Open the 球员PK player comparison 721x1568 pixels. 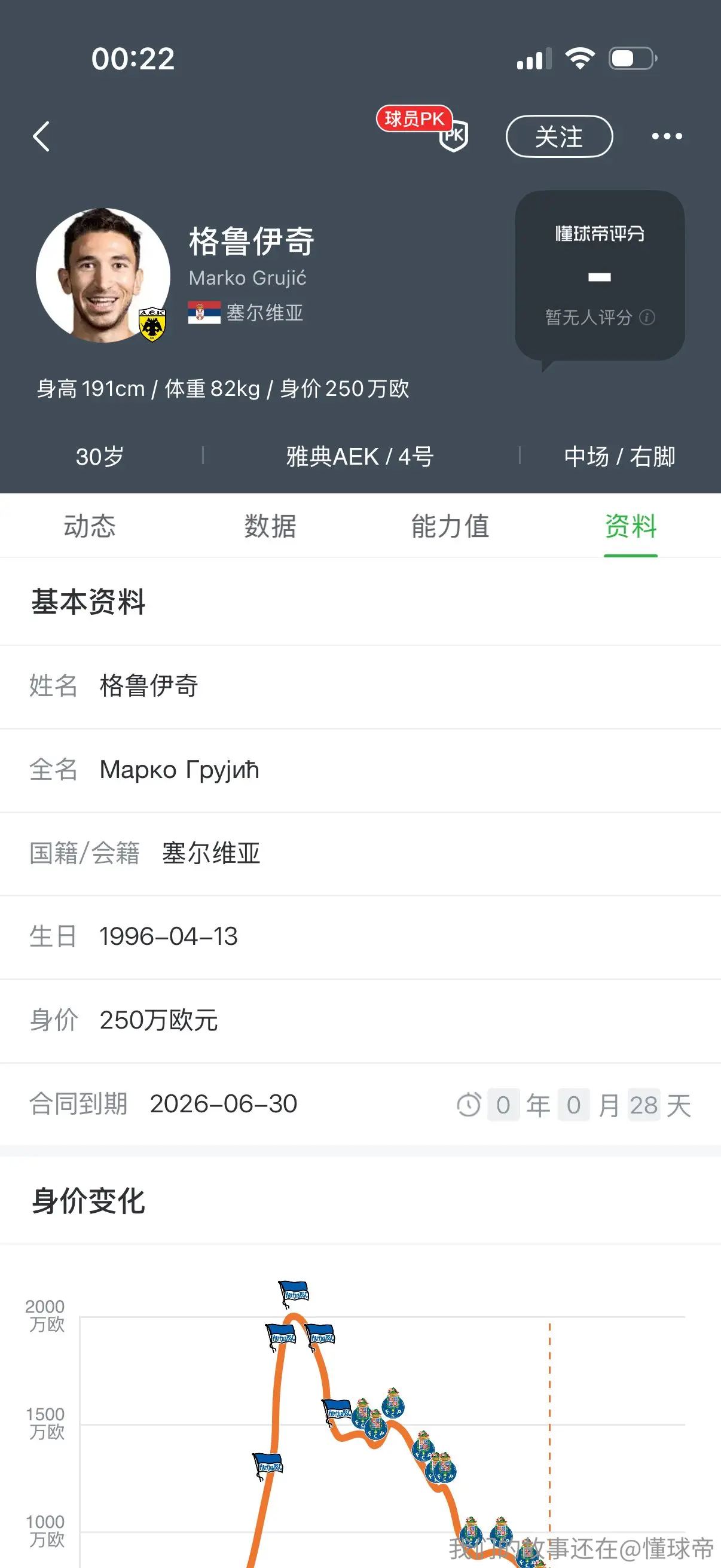(422, 128)
